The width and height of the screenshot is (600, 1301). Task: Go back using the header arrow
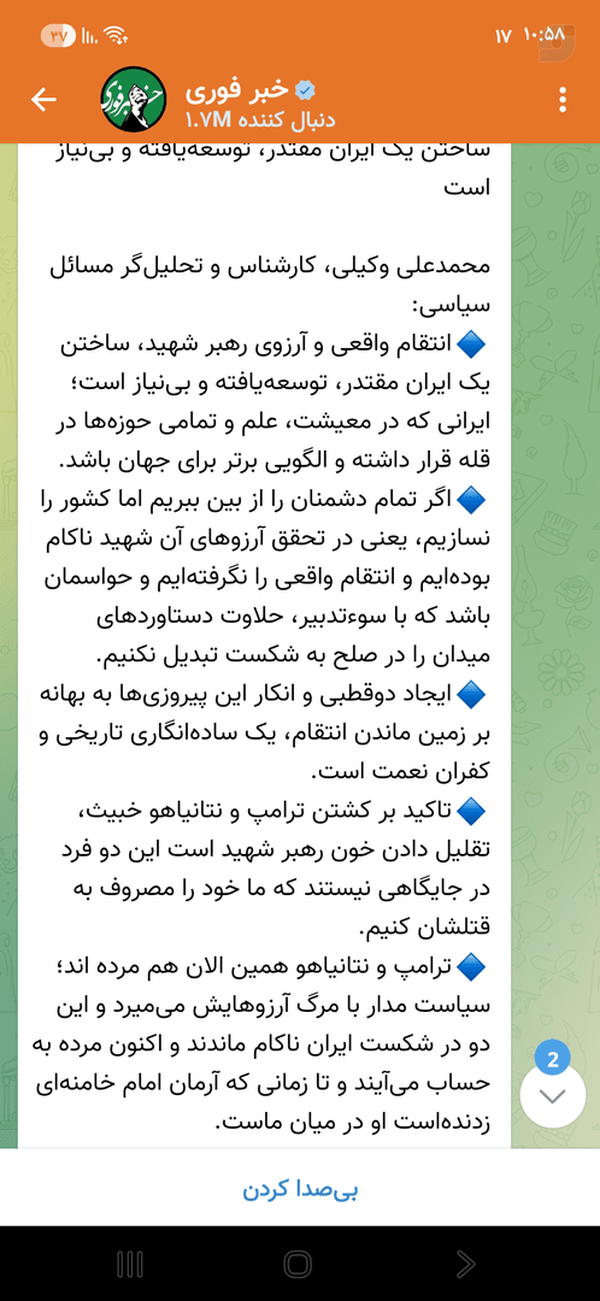pyautogui.click(x=44, y=99)
